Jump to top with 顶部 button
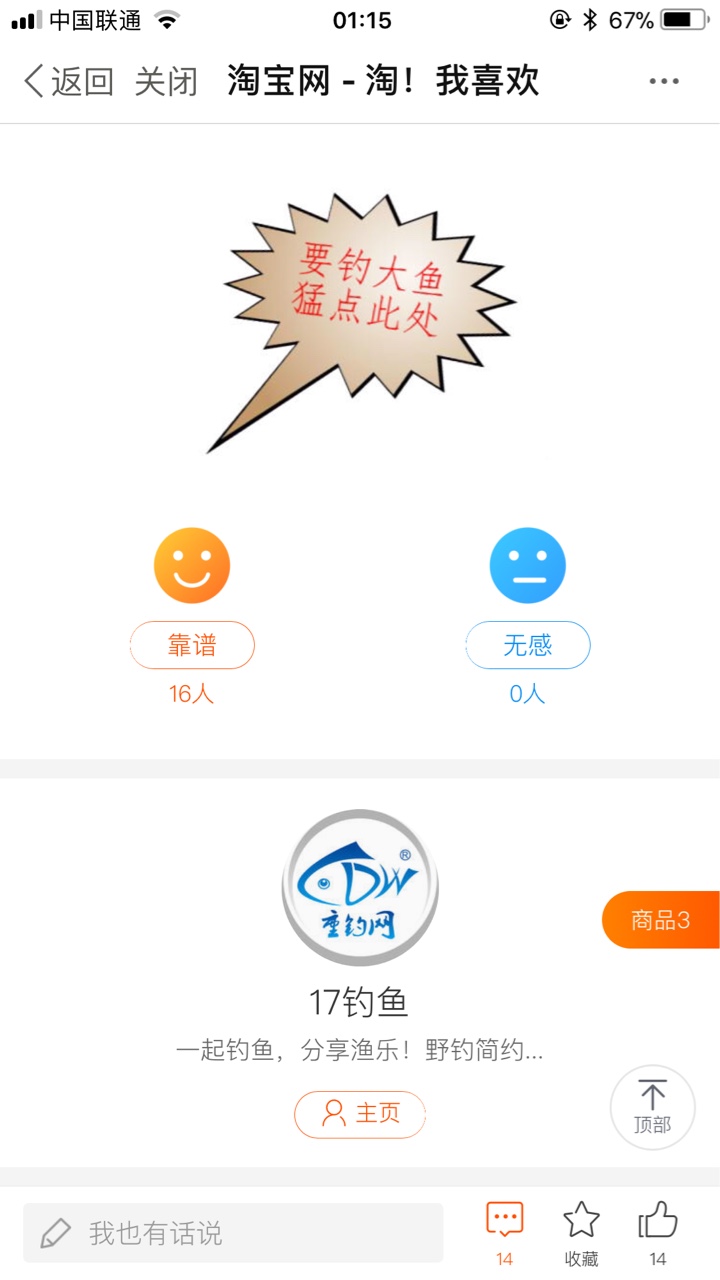Viewport: 720px width, 1280px height. coord(652,1107)
